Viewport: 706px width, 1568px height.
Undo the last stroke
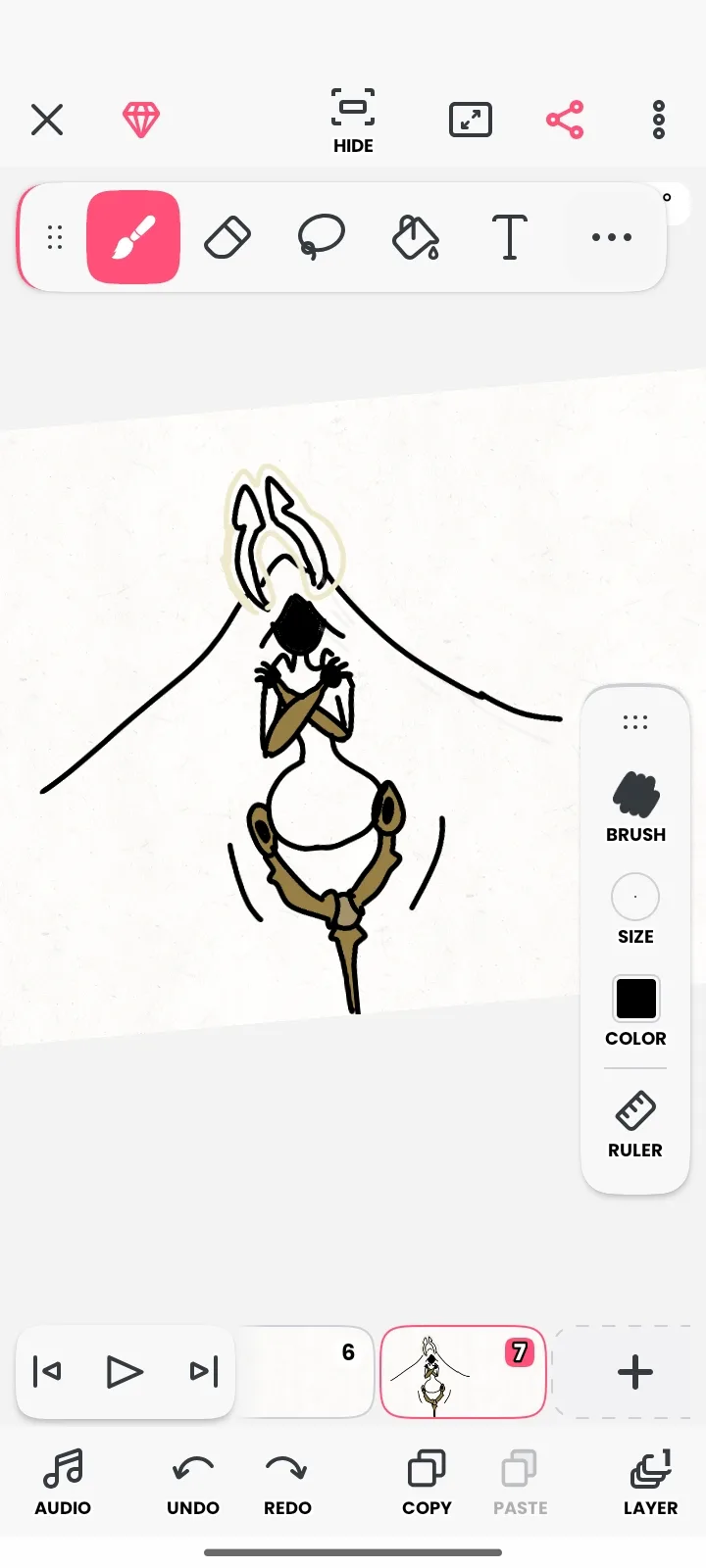[x=193, y=1483]
